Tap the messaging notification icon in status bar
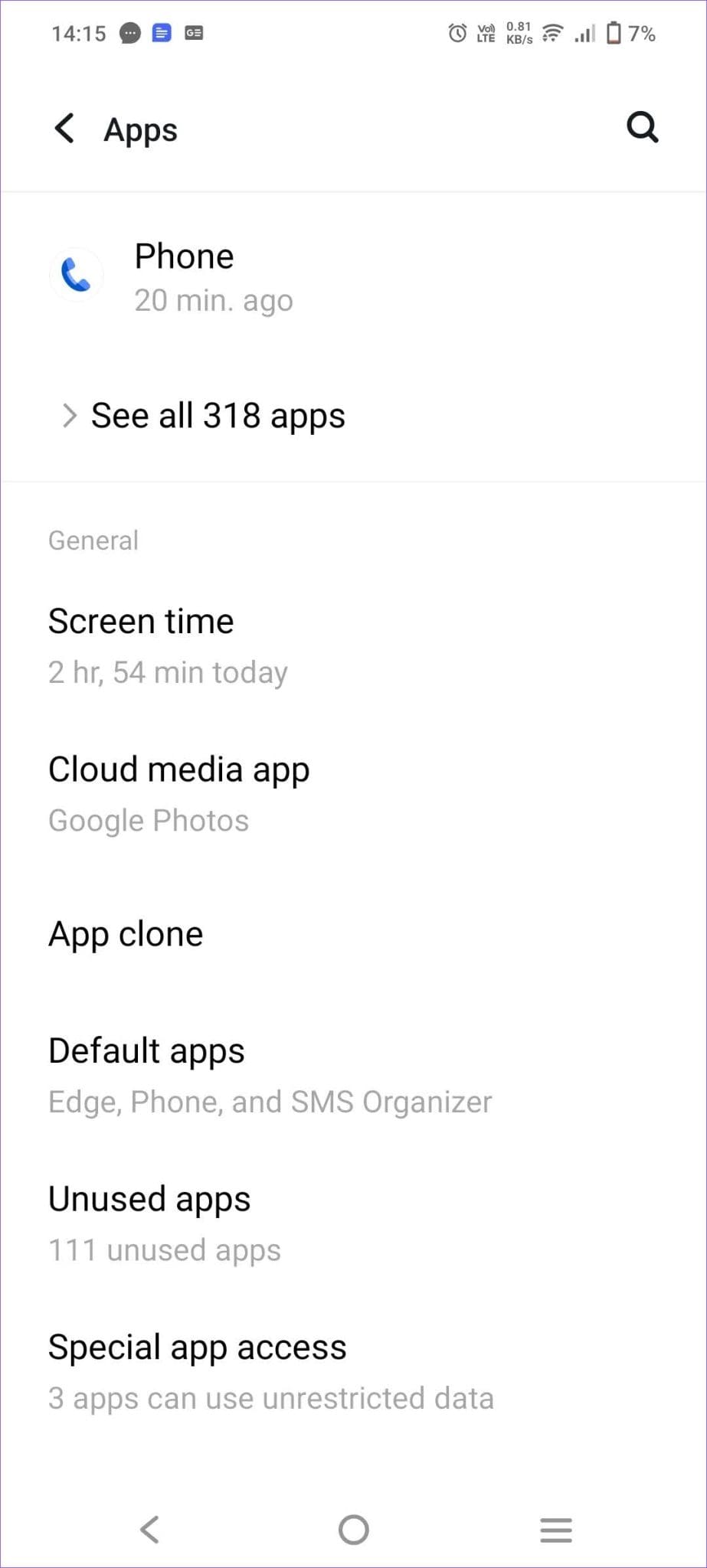707x1568 pixels. click(129, 33)
